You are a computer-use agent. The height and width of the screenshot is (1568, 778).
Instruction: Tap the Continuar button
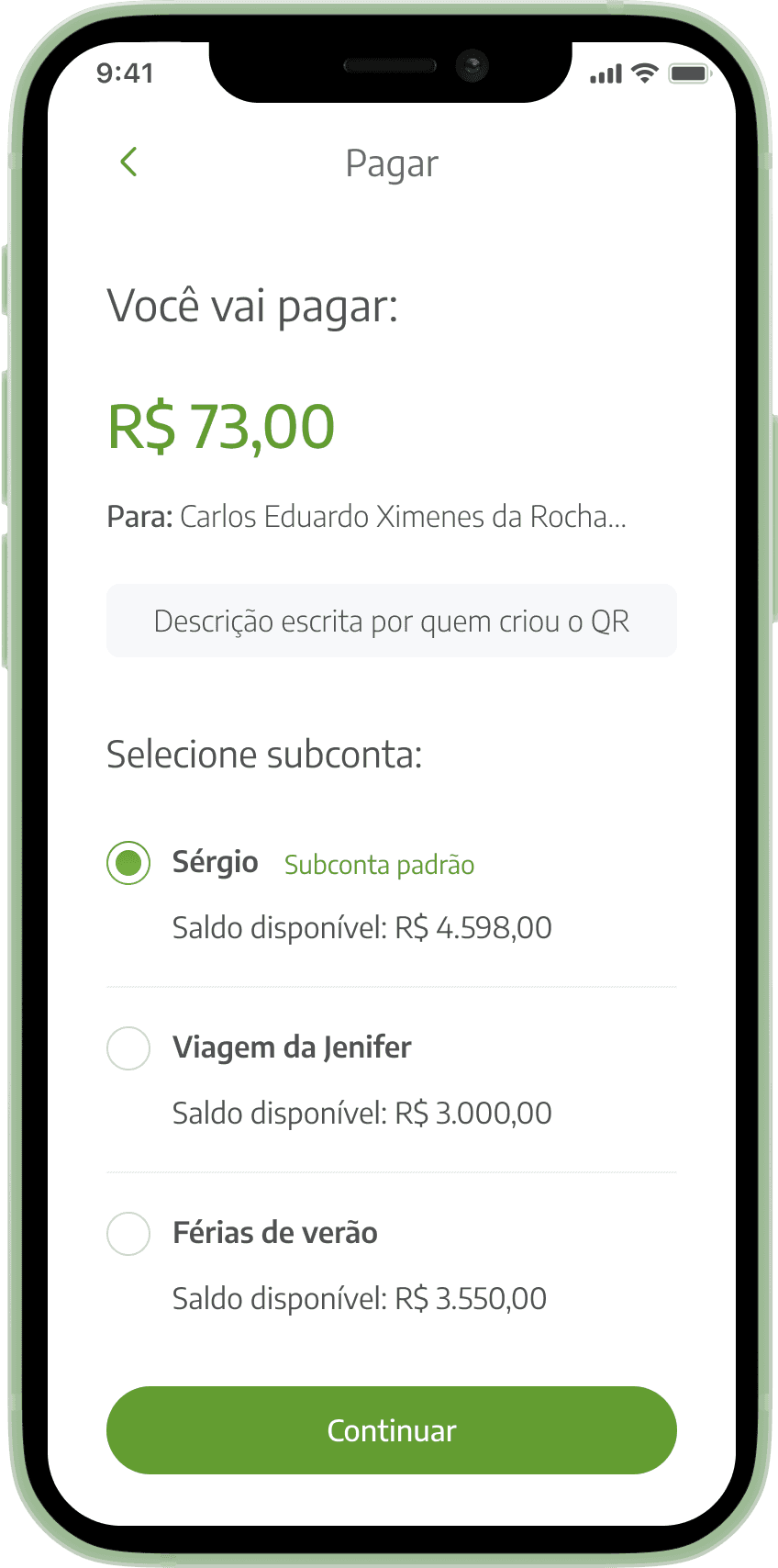(391, 1430)
